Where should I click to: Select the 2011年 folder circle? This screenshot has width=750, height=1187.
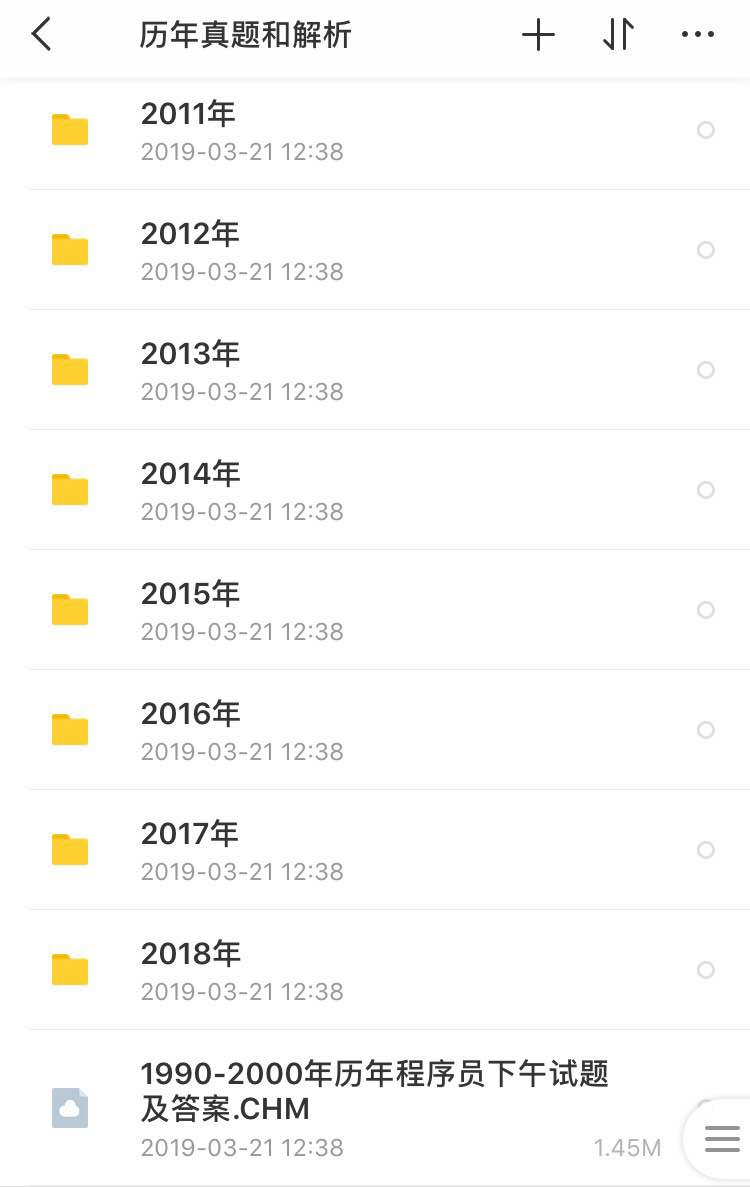[x=706, y=130]
